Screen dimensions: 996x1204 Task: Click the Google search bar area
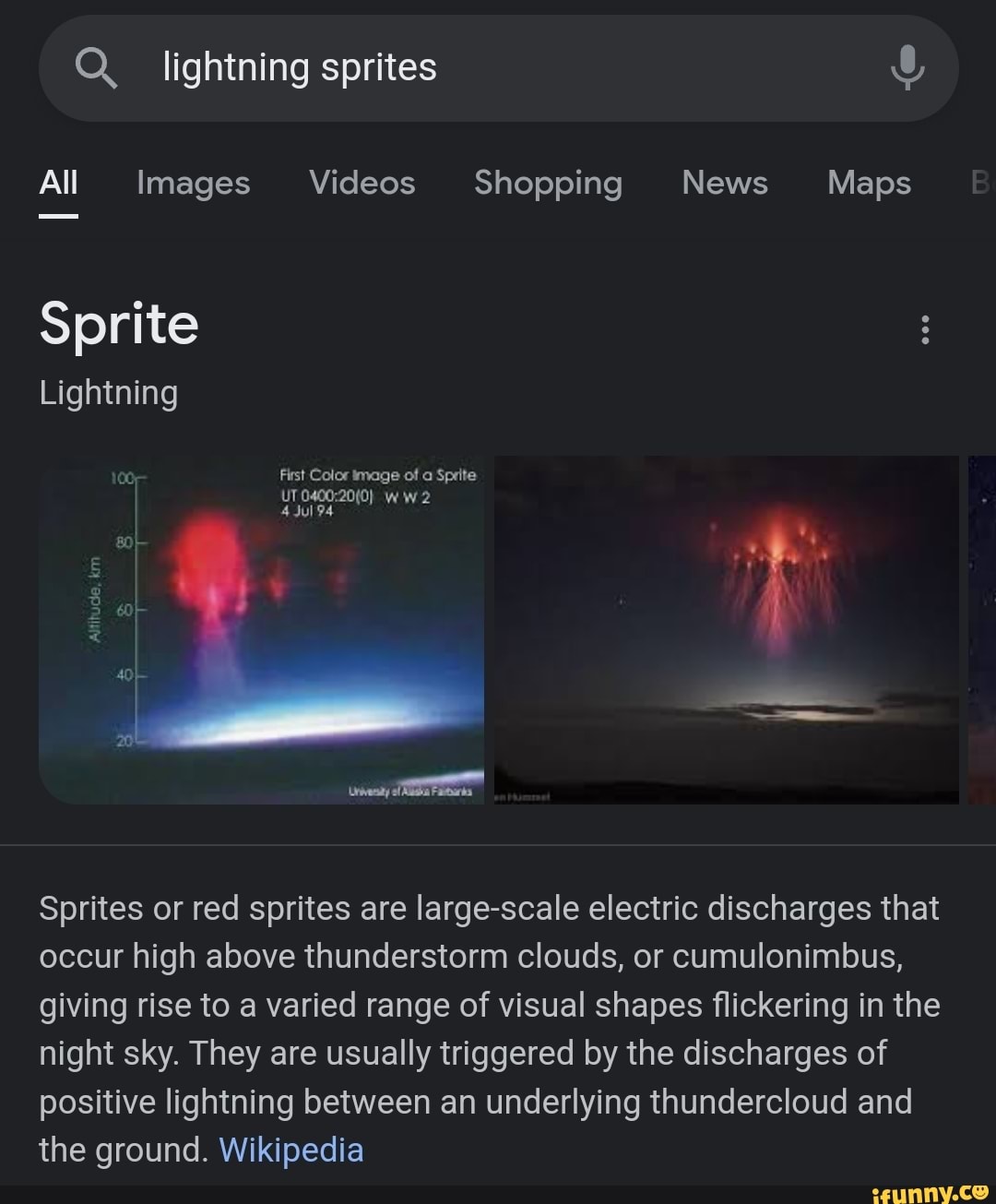point(498,67)
